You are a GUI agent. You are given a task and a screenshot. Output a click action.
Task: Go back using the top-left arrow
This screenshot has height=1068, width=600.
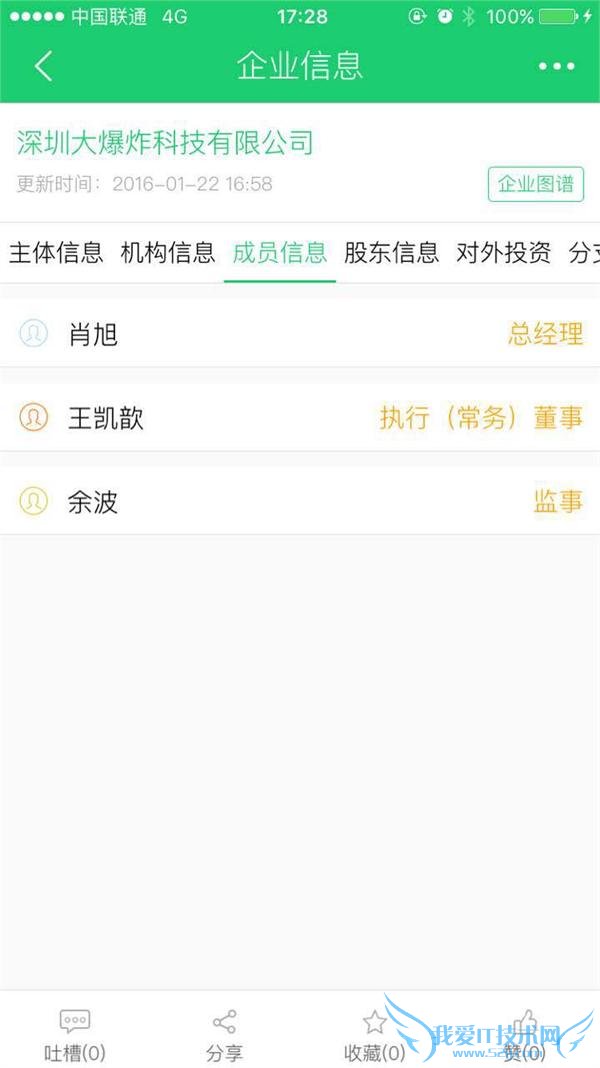[x=43, y=66]
